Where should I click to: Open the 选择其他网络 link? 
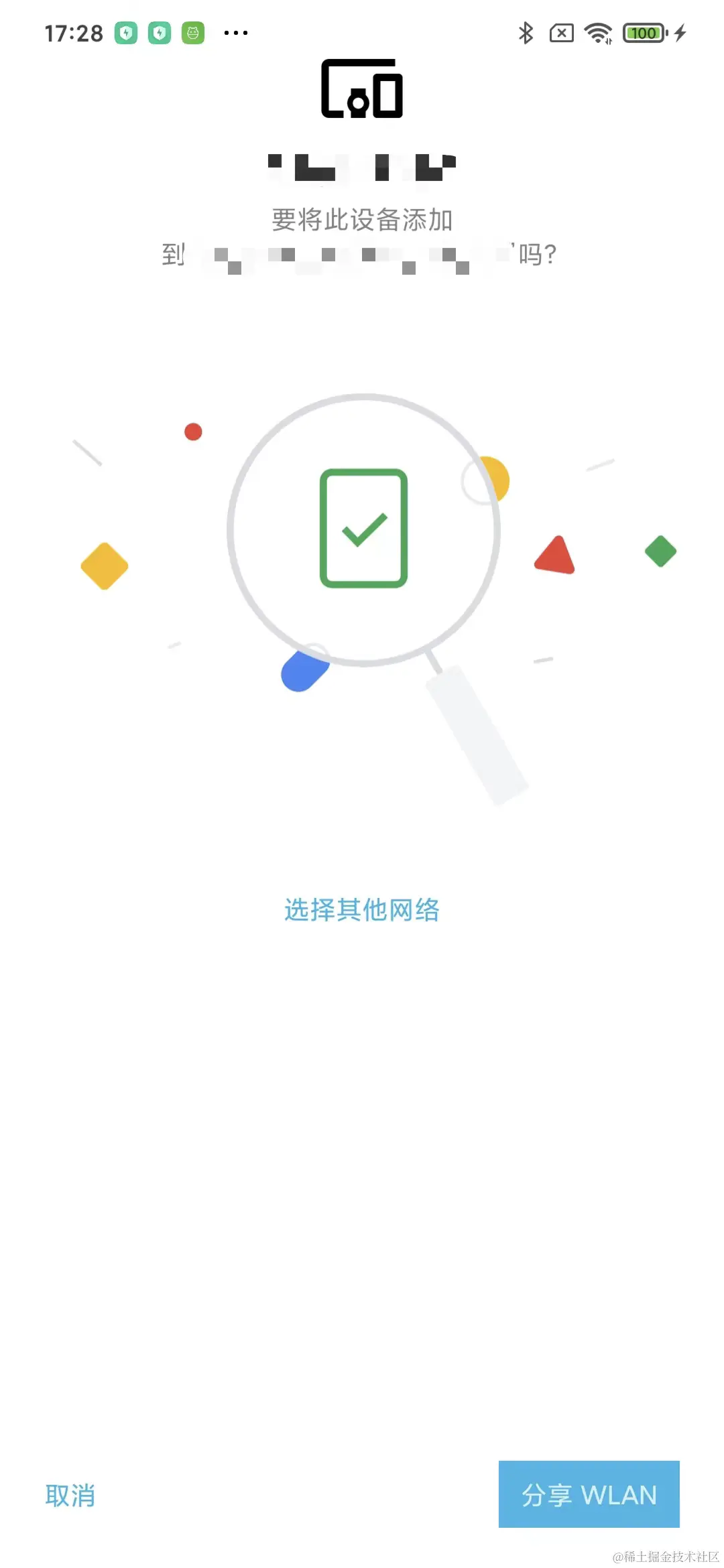pos(361,910)
